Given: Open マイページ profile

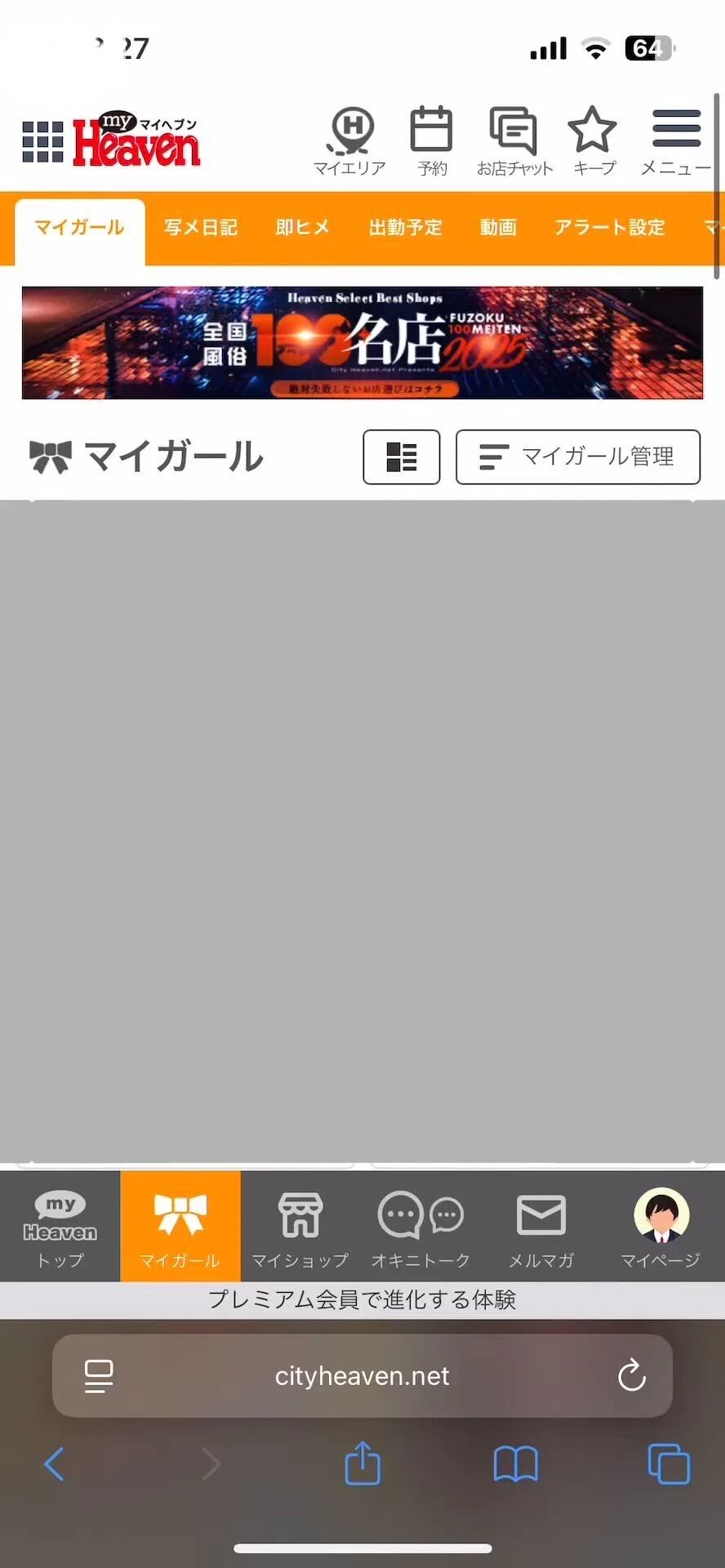Looking at the screenshot, I should 661,1227.
